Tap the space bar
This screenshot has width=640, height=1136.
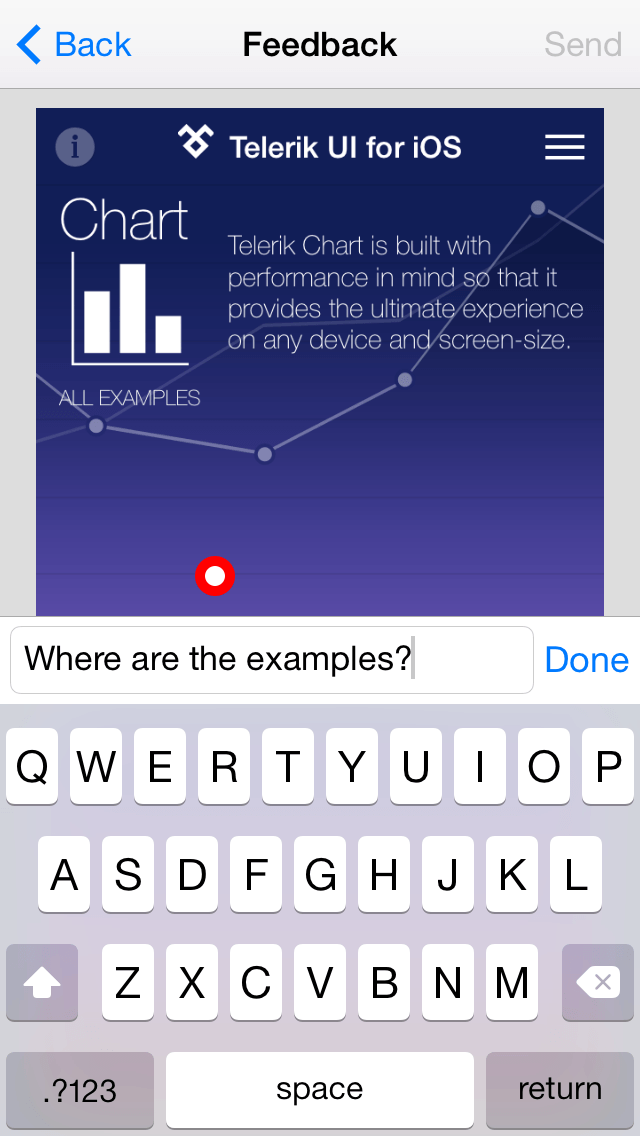[x=320, y=1090]
